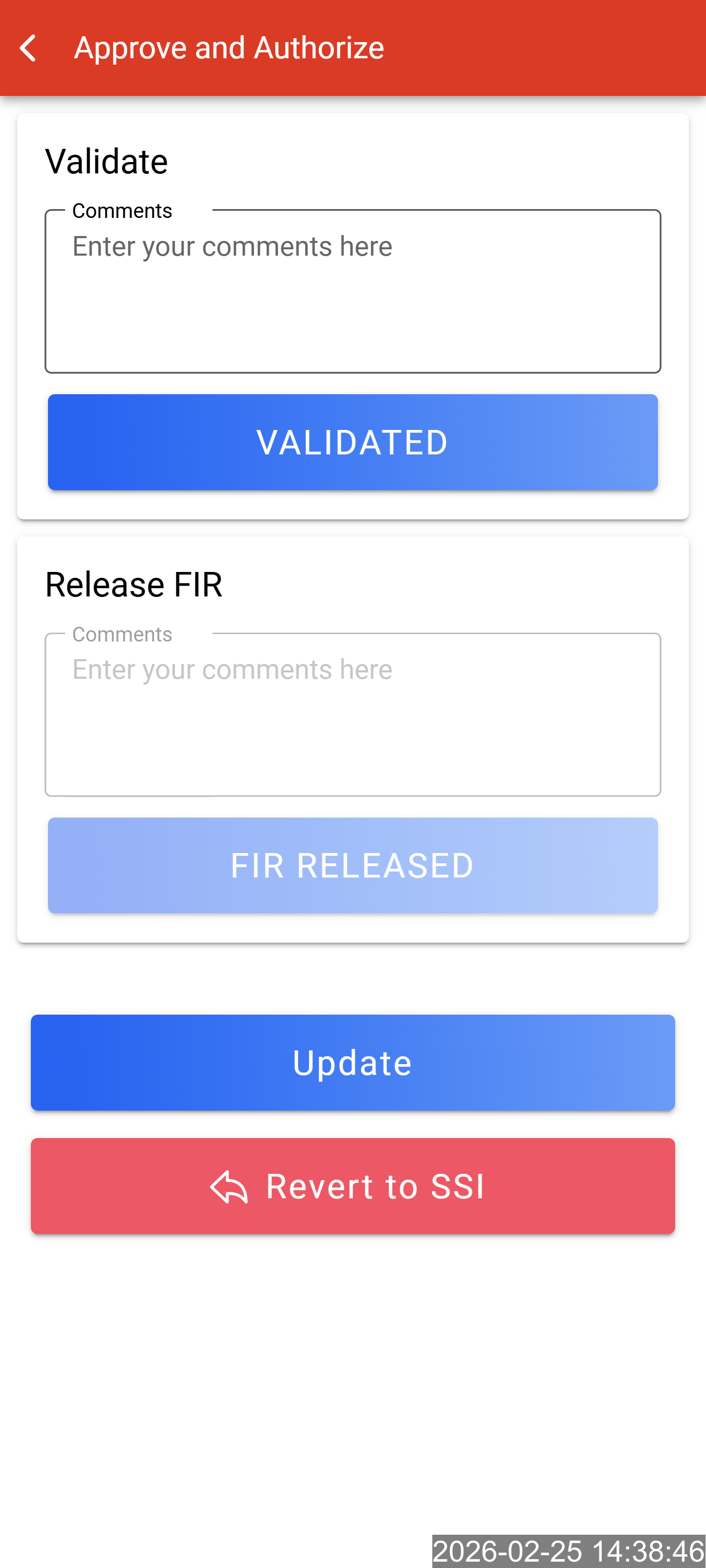The height and width of the screenshot is (1568, 706).
Task: Tap the VALIDATED button
Action: point(353,442)
